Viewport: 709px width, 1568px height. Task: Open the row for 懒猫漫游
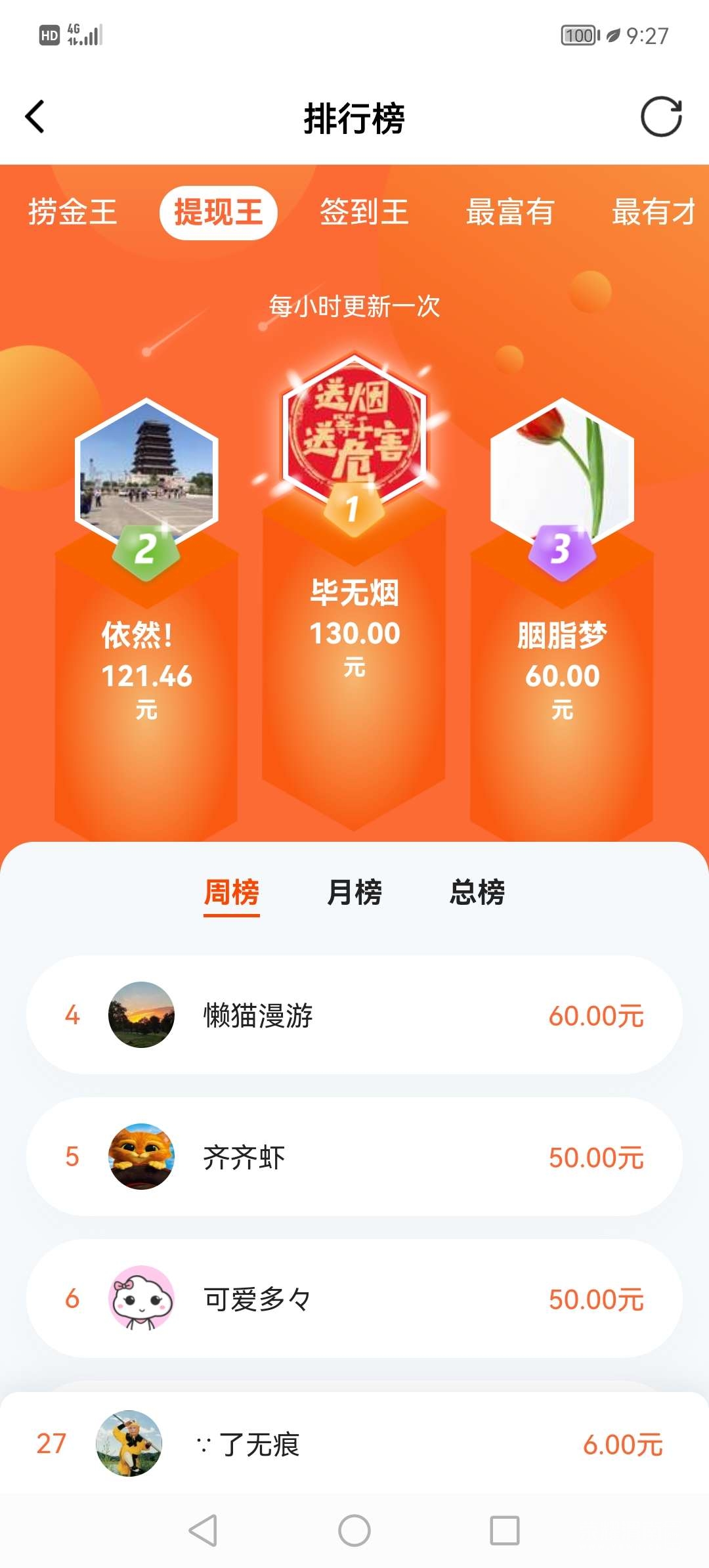tap(354, 1015)
